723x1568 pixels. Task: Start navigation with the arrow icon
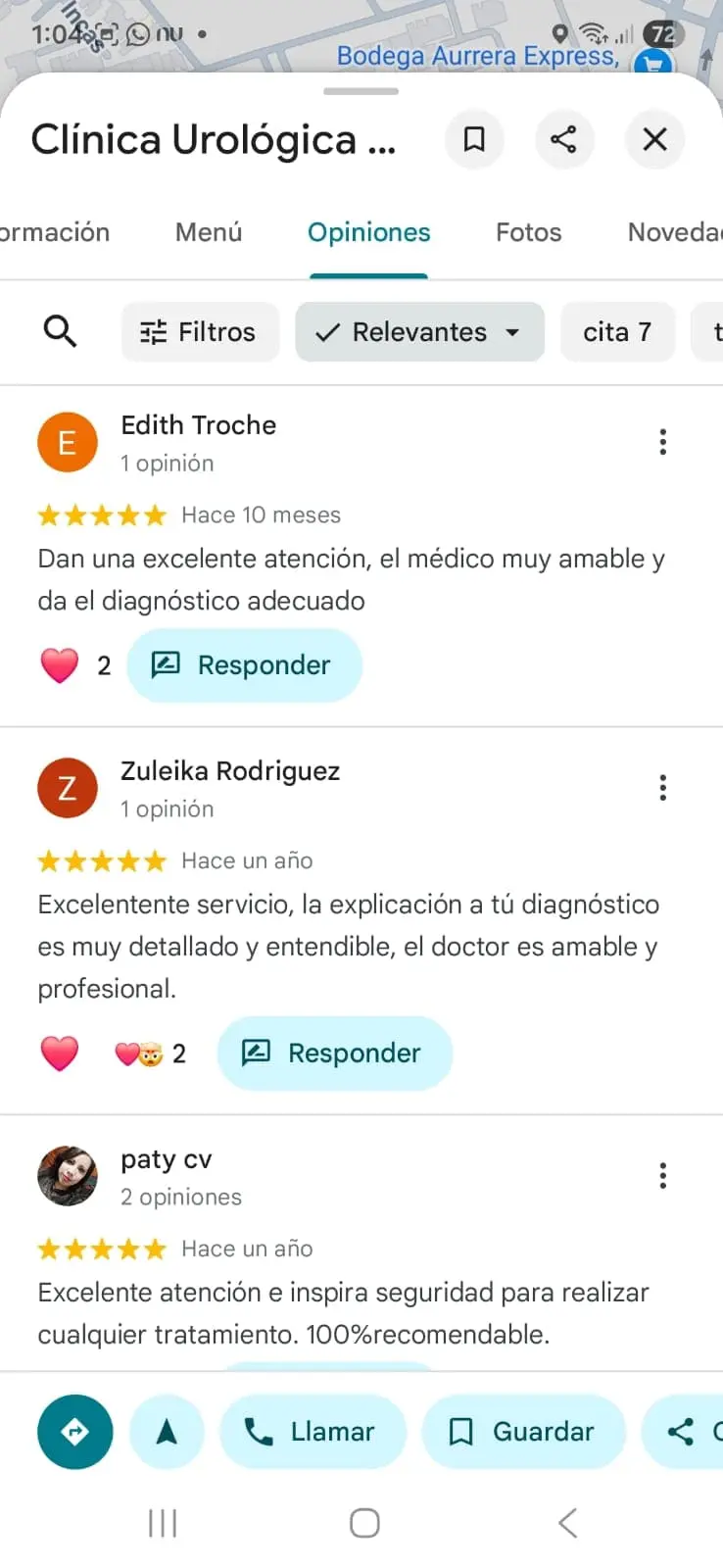click(167, 1432)
